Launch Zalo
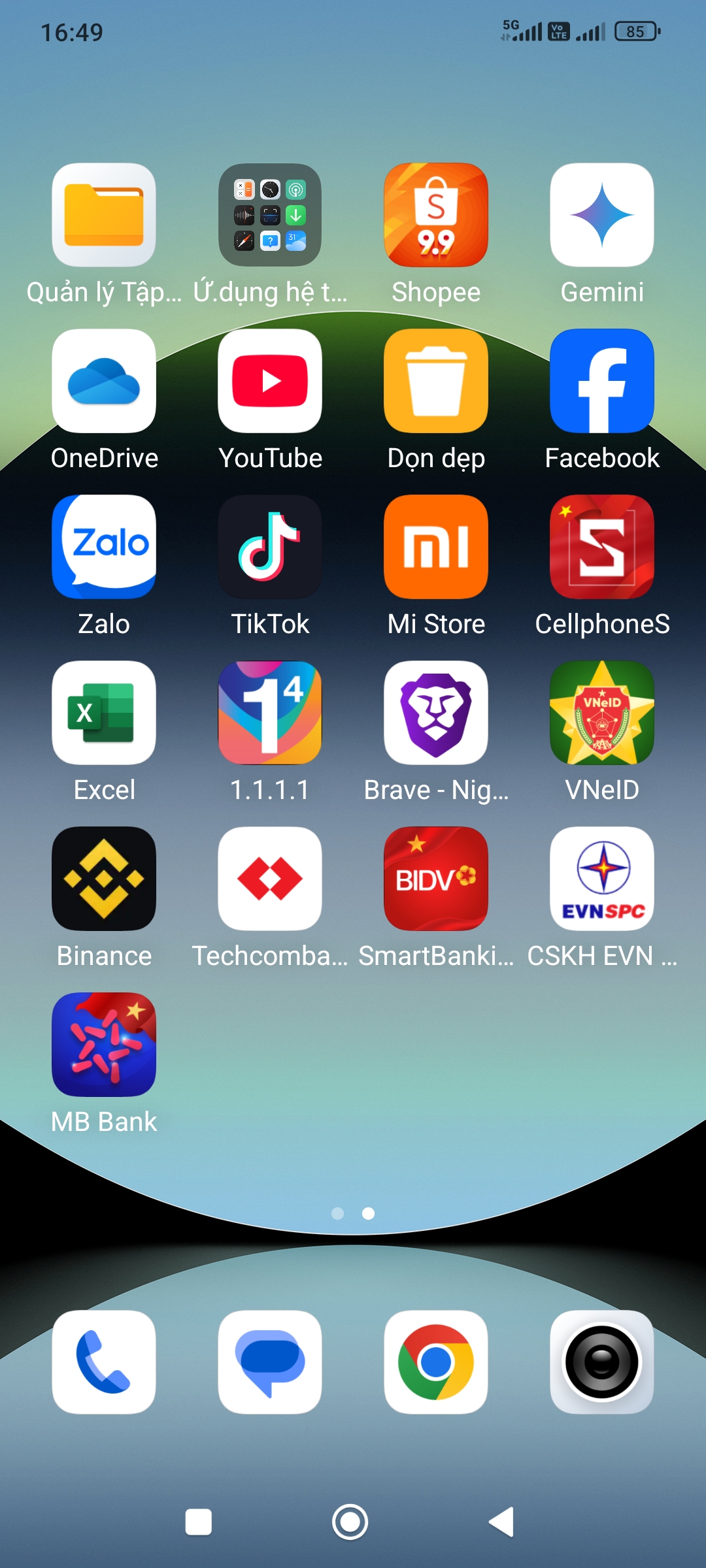This screenshot has width=706, height=1568. 104,547
